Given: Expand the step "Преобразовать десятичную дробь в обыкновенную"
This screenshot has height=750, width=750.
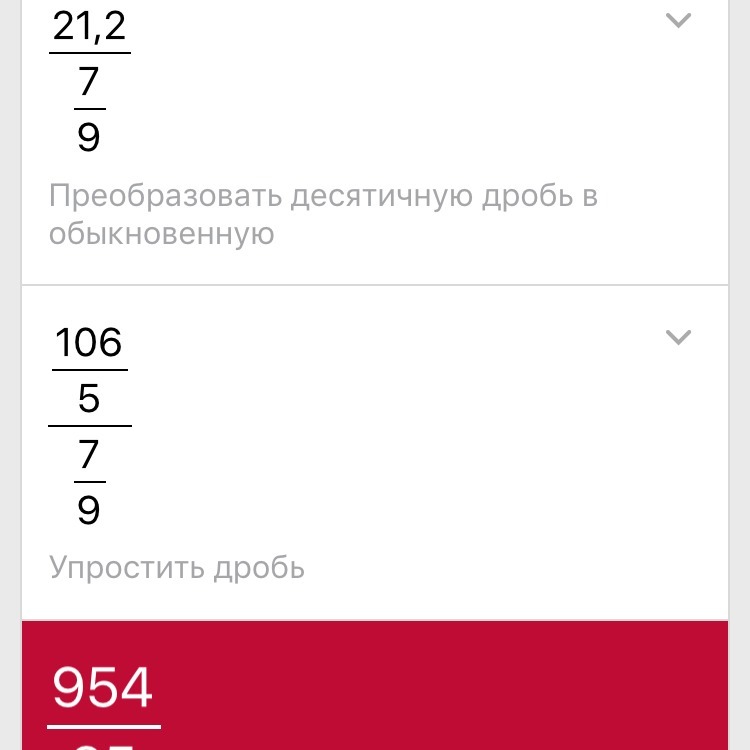Looking at the screenshot, I should tap(678, 20).
